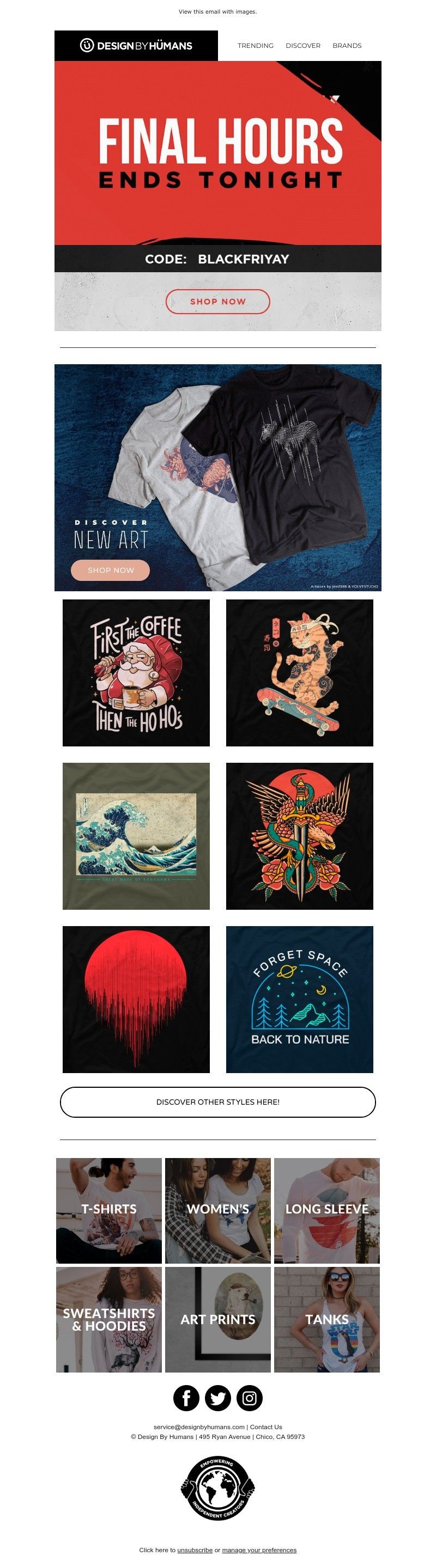The image size is (436, 1568).
Task: Browse the T-Shirts category
Action: pyautogui.click(x=109, y=1210)
